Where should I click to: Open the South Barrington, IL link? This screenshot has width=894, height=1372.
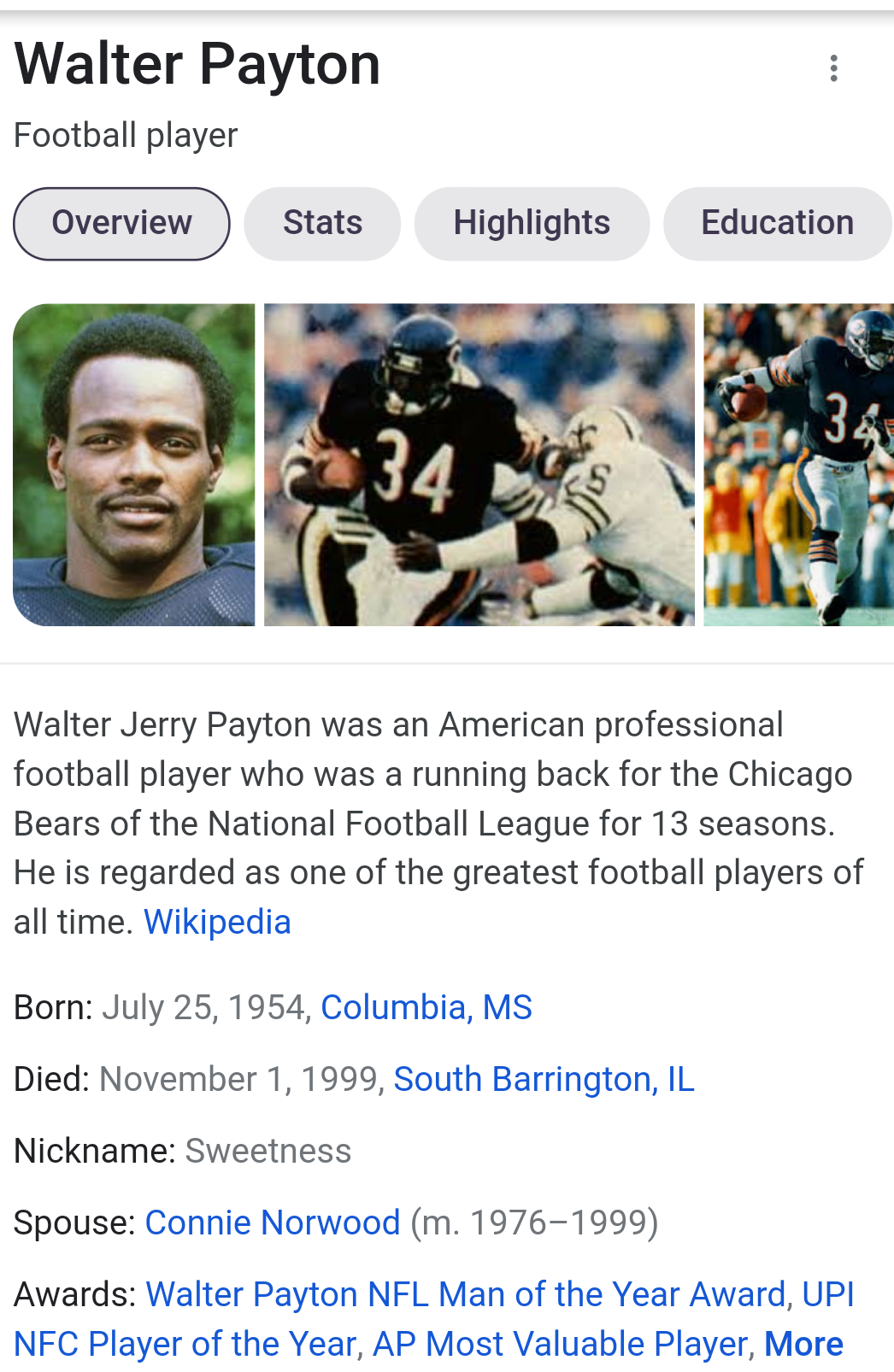[544, 1080]
